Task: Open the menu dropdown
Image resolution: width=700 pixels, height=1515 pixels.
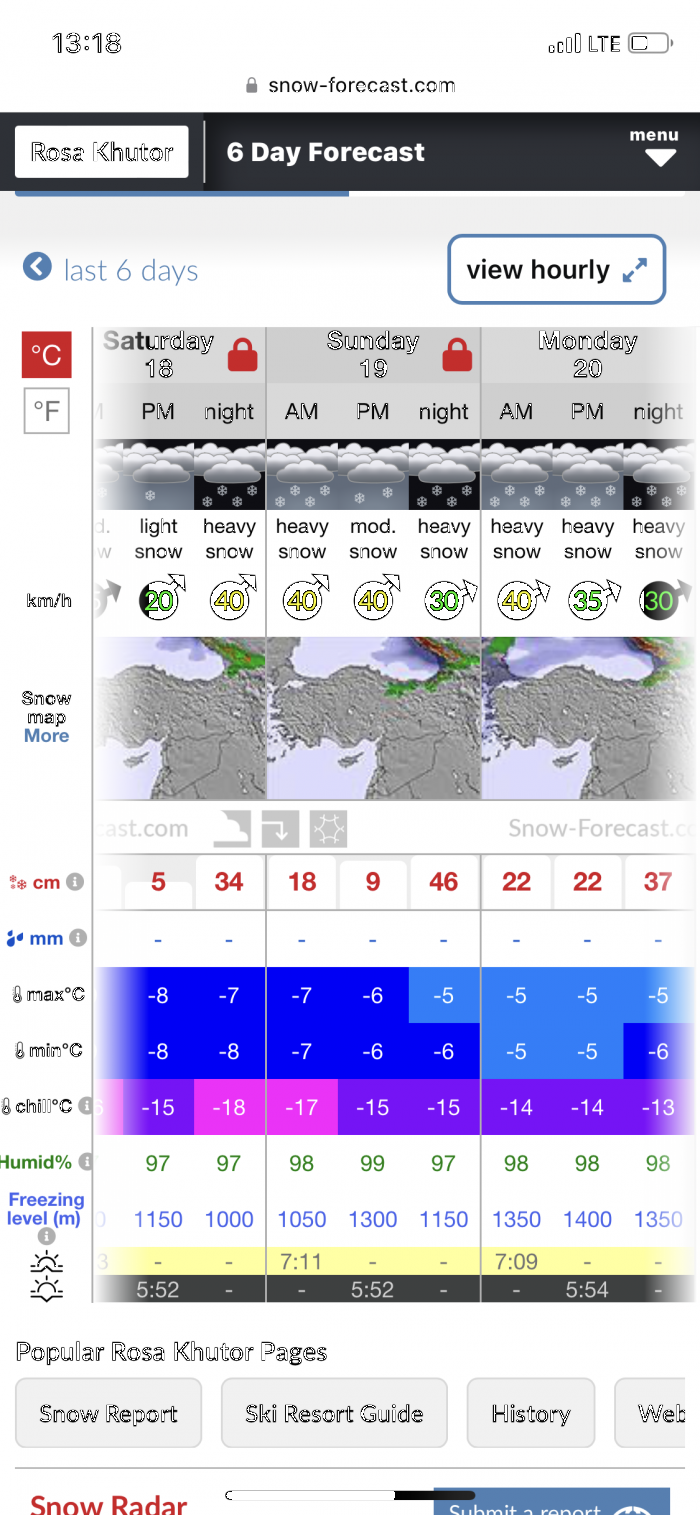Action: [x=655, y=147]
